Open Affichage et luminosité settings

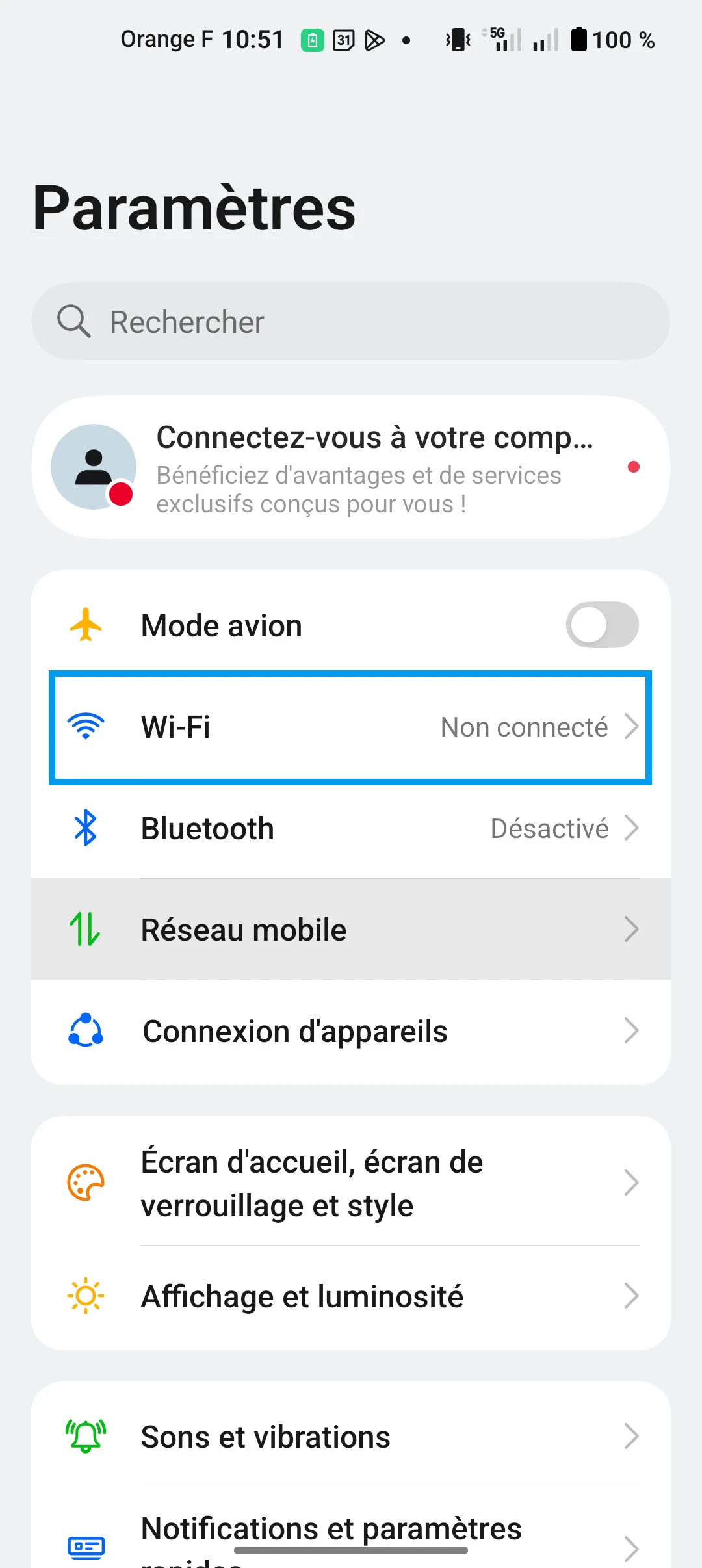[x=351, y=1296]
